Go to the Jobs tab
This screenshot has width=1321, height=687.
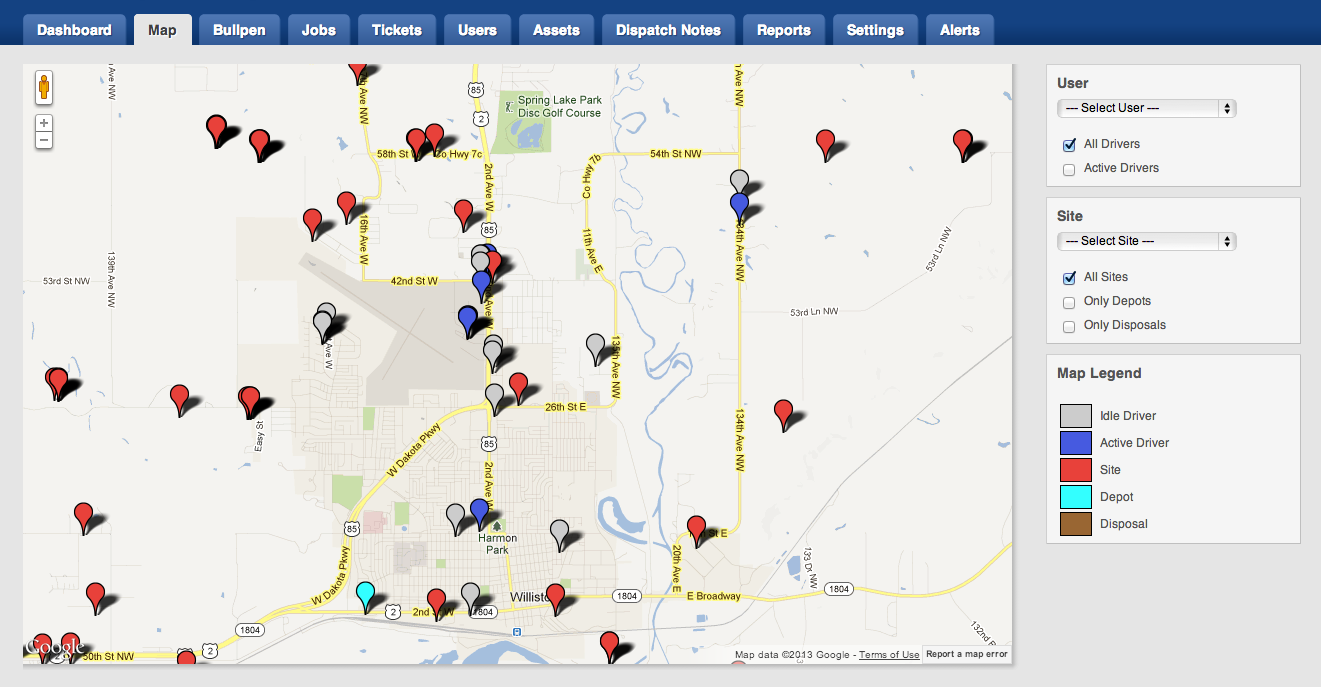pos(319,30)
